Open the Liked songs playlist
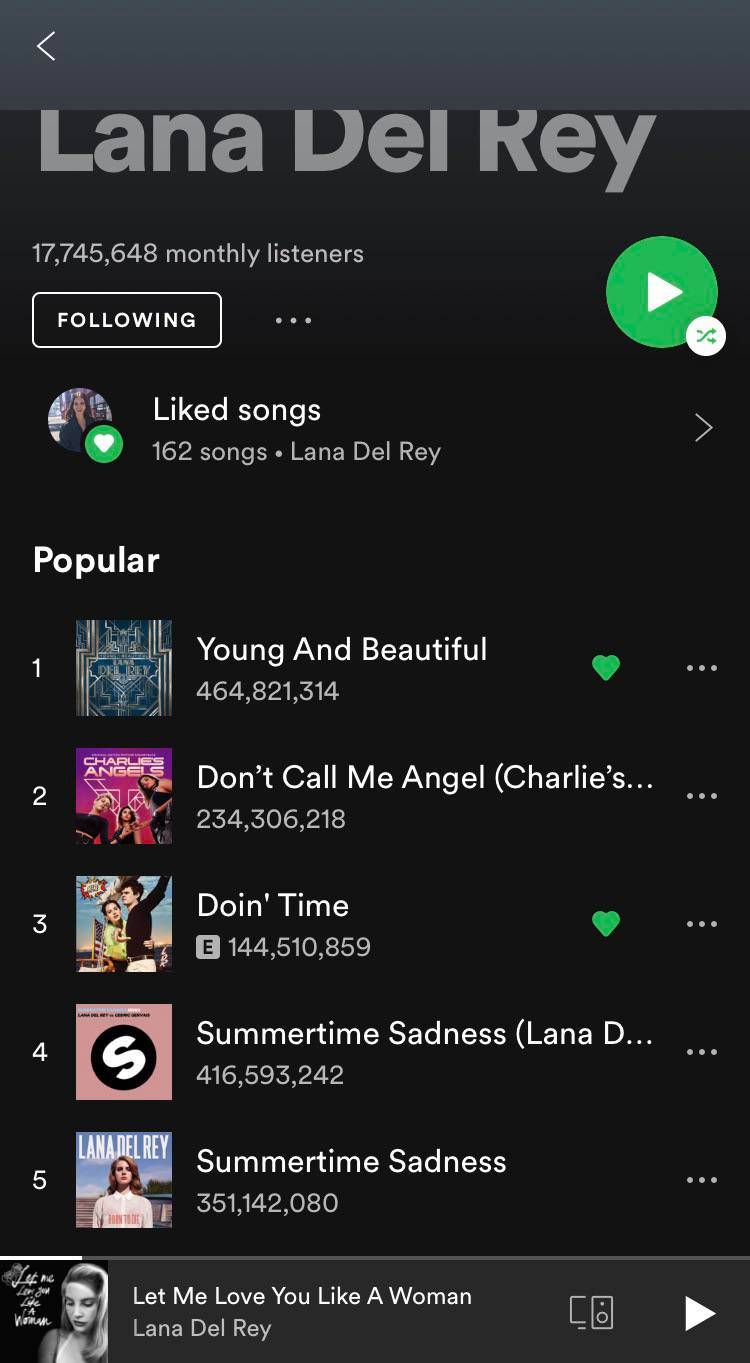750x1363 pixels. pyautogui.click(x=237, y=410)
